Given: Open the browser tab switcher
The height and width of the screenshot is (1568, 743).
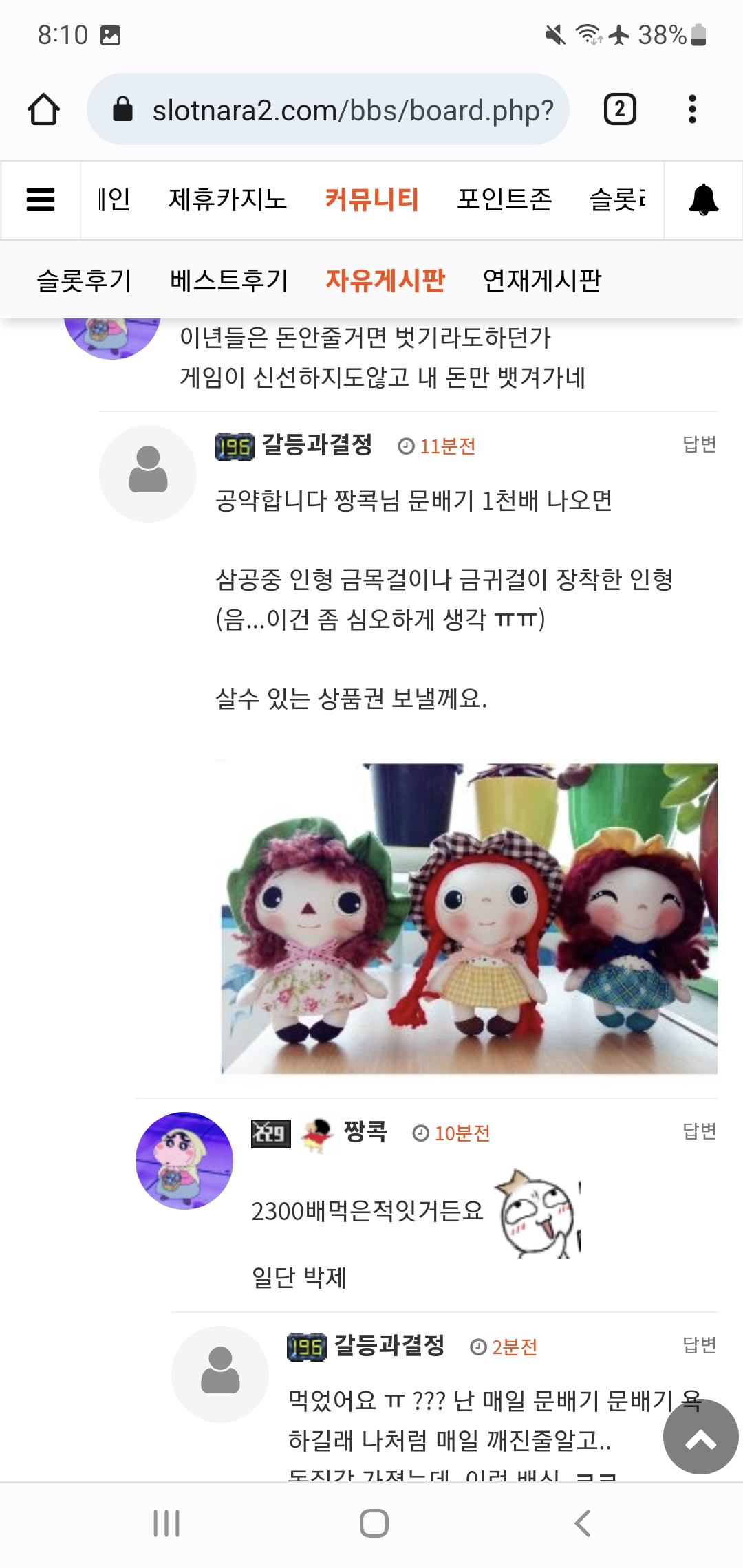Looking at the screenshot, I should click(x=620, y=109).
